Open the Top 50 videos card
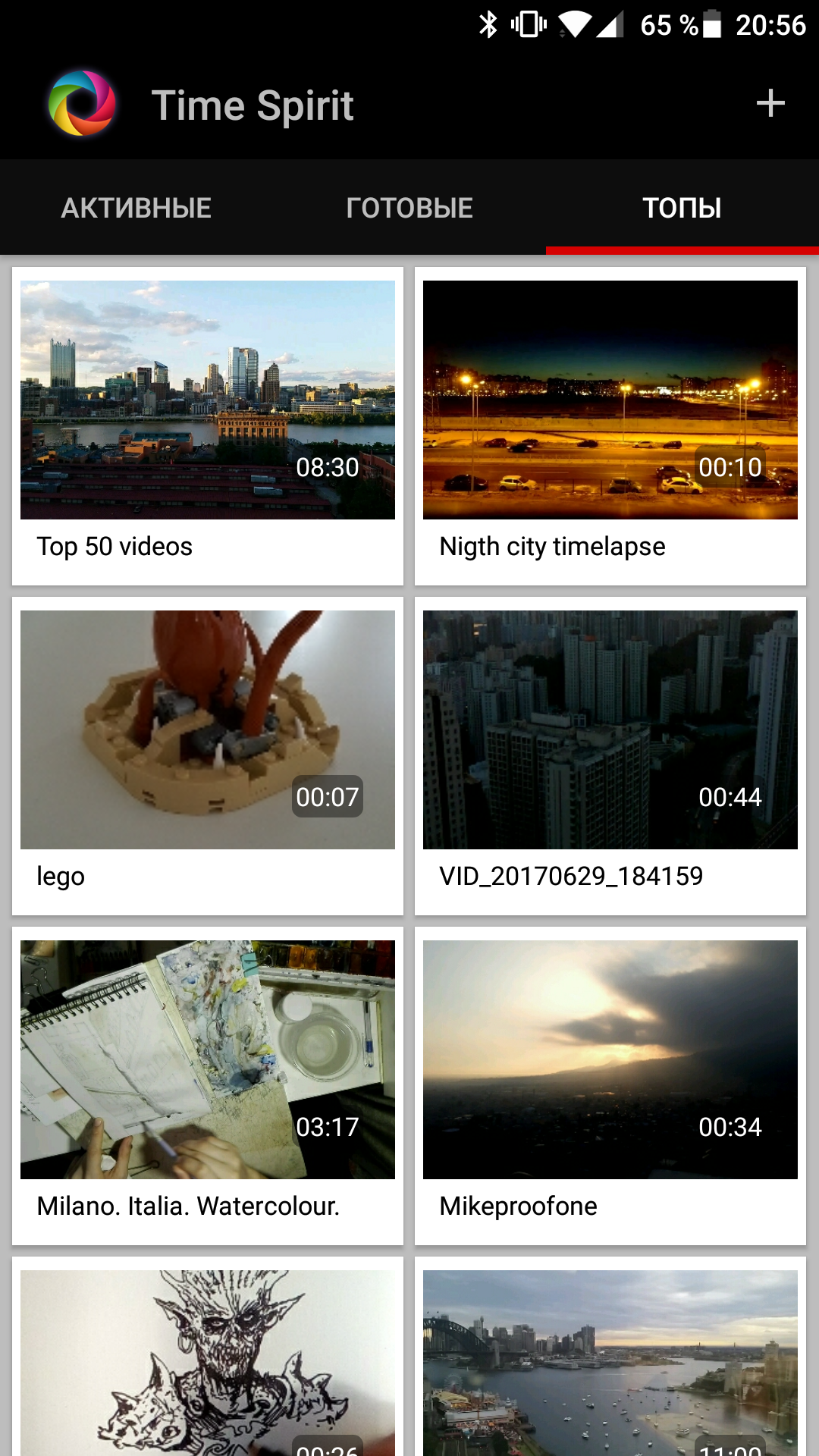 (x=208, y=425)
